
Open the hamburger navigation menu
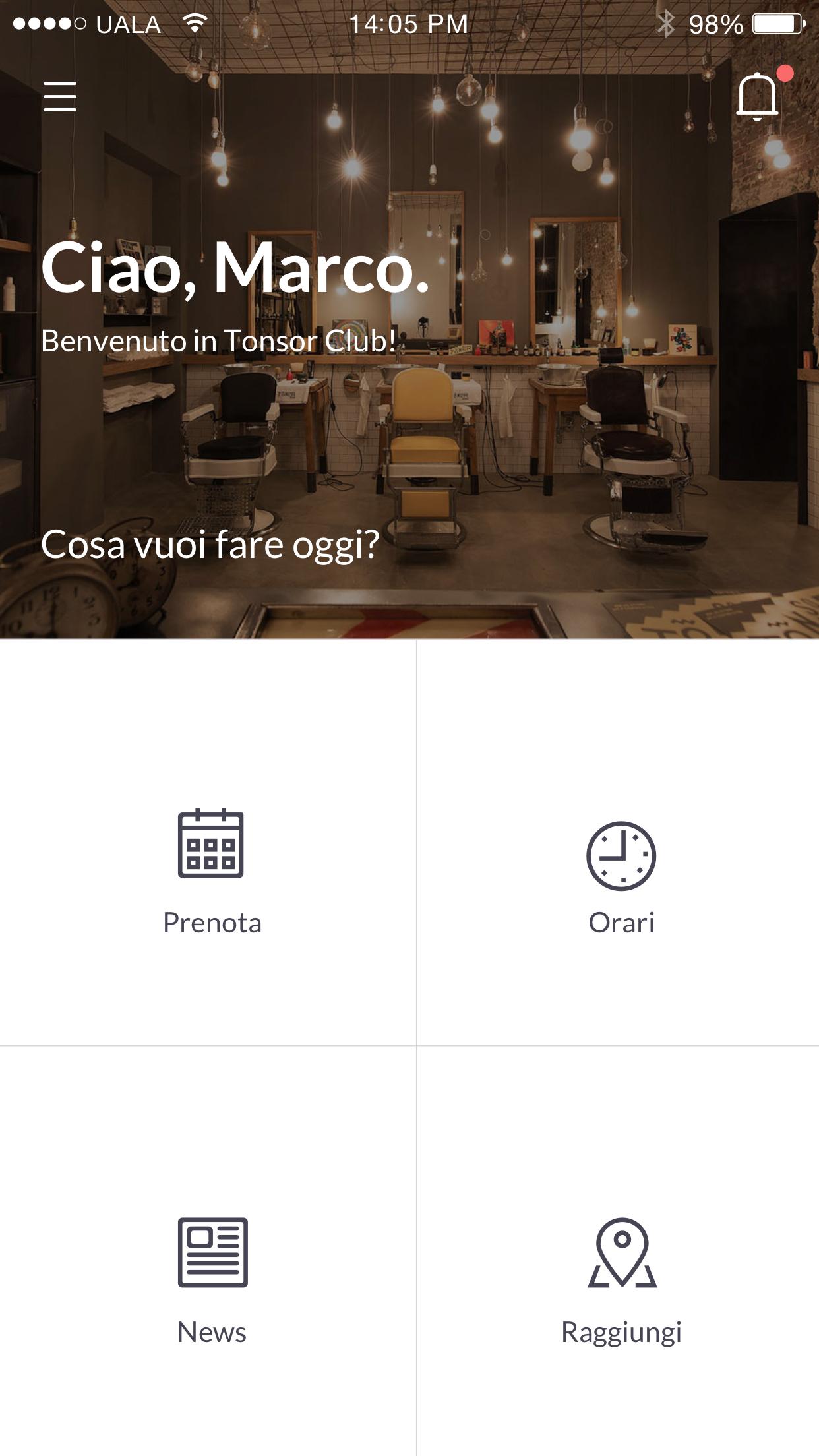tap(60, 98)
